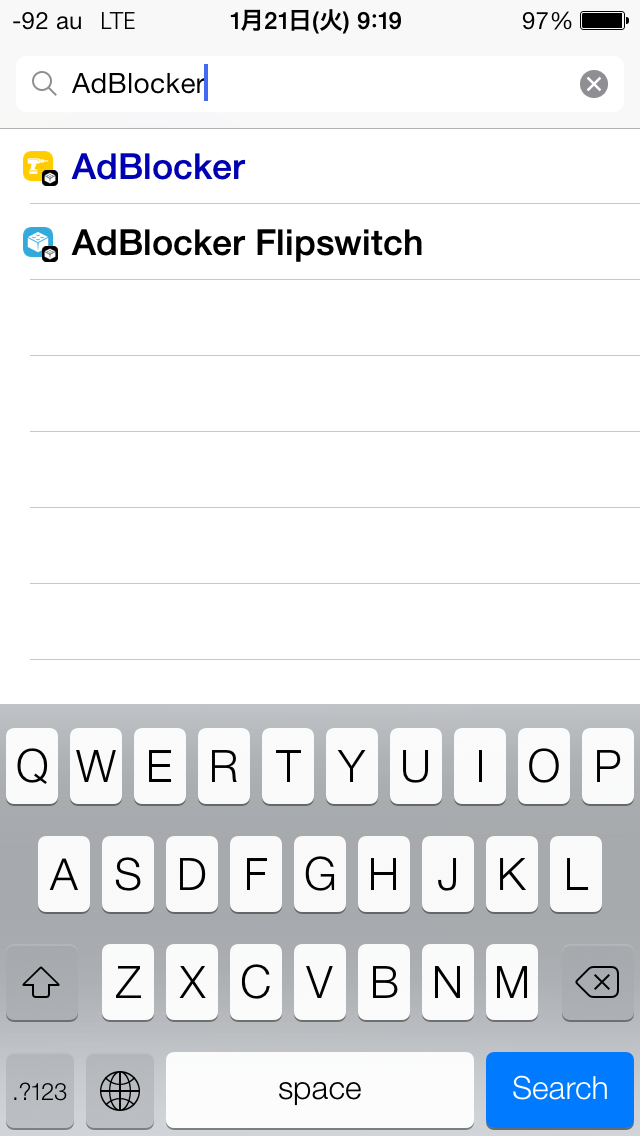Focus the AdBlocker search field
The width and height of the screenshot is (640, 1136).
click(x=300, y=84)
